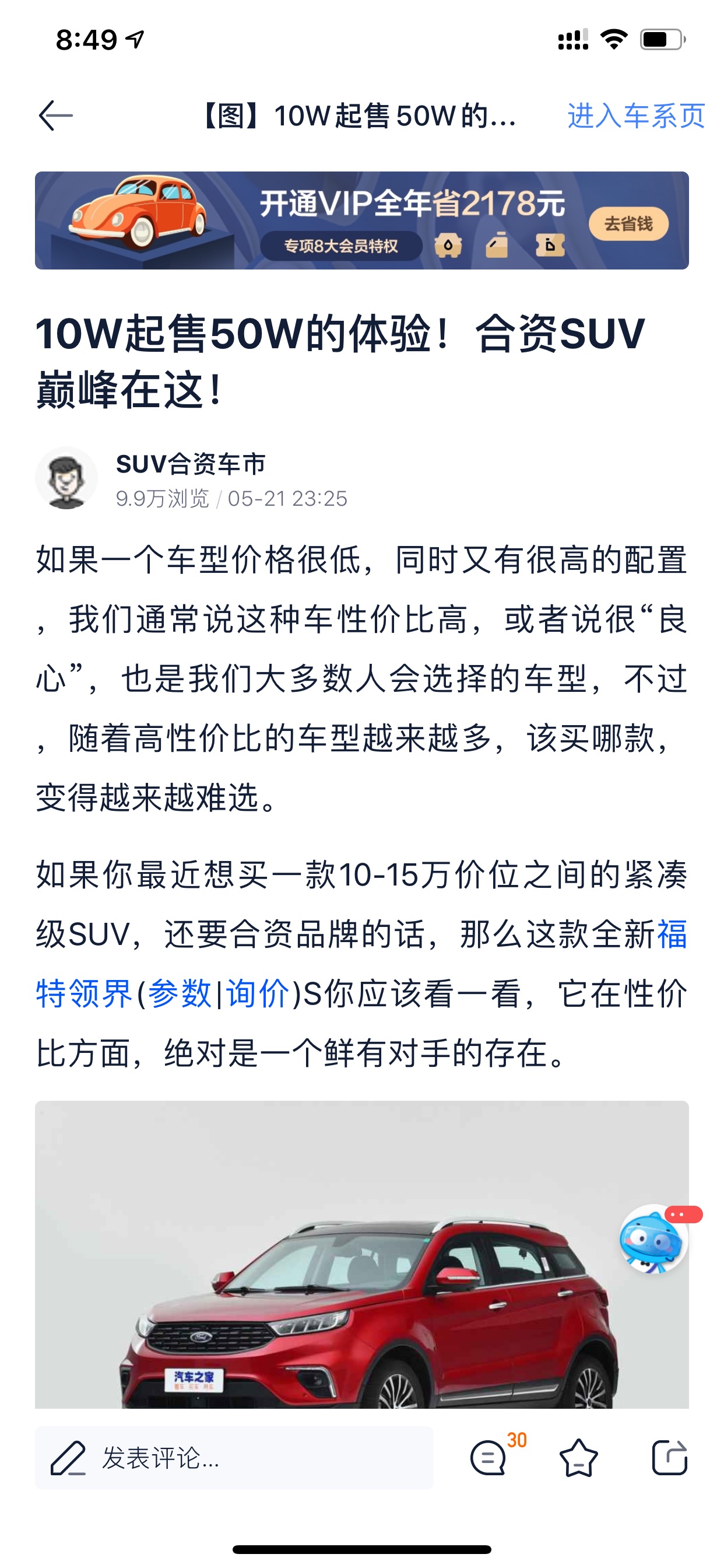Open the comments with 30 badge
This screenshot has height=1568, width=724.
(x=488, y=1458)
